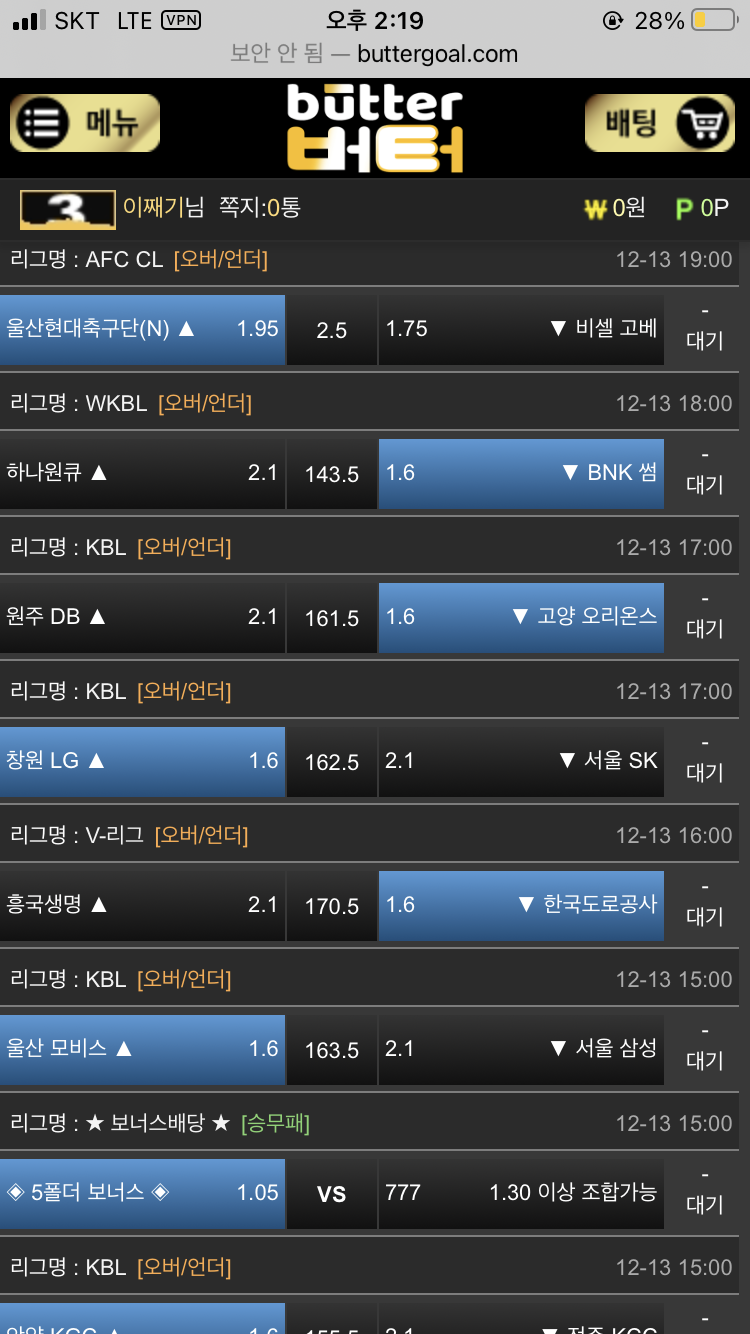The width and height of the screenshot is (750, 1334).
Task: Tap 서울 SK under at 2.1
Action: [x=521, y=761]
